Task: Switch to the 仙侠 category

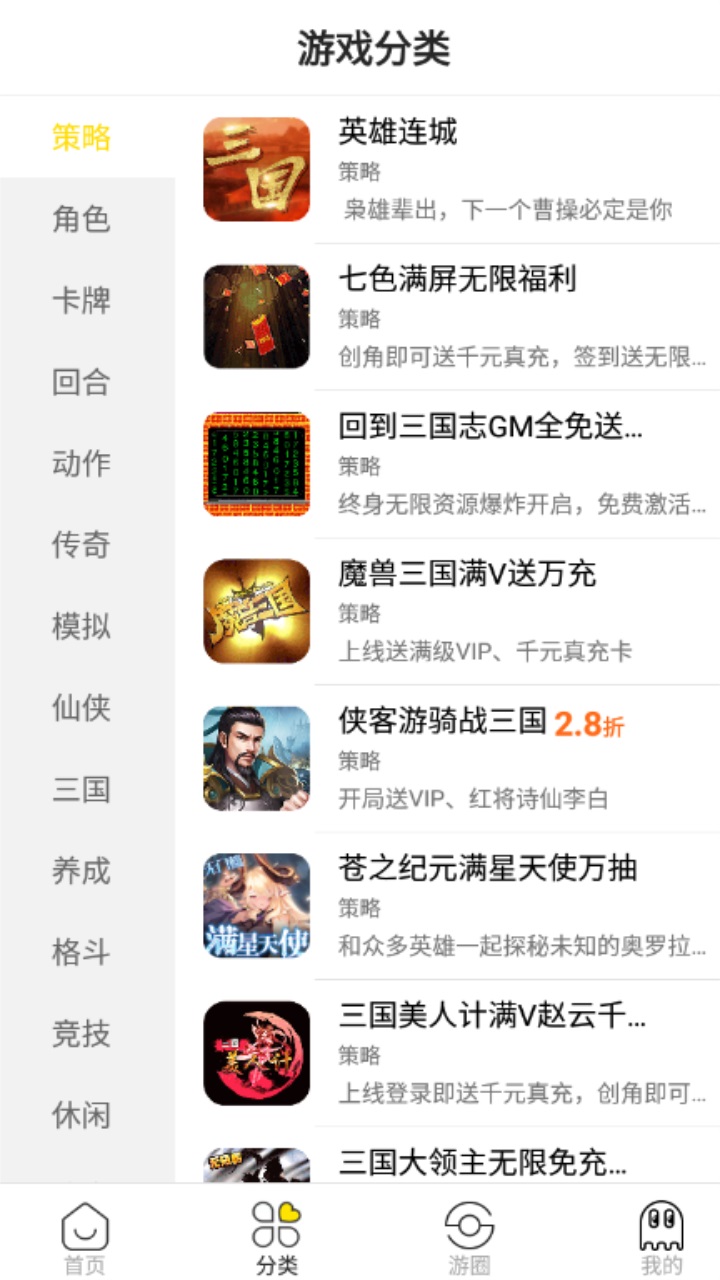Action: pyautogui.click(x=81, y=708)
